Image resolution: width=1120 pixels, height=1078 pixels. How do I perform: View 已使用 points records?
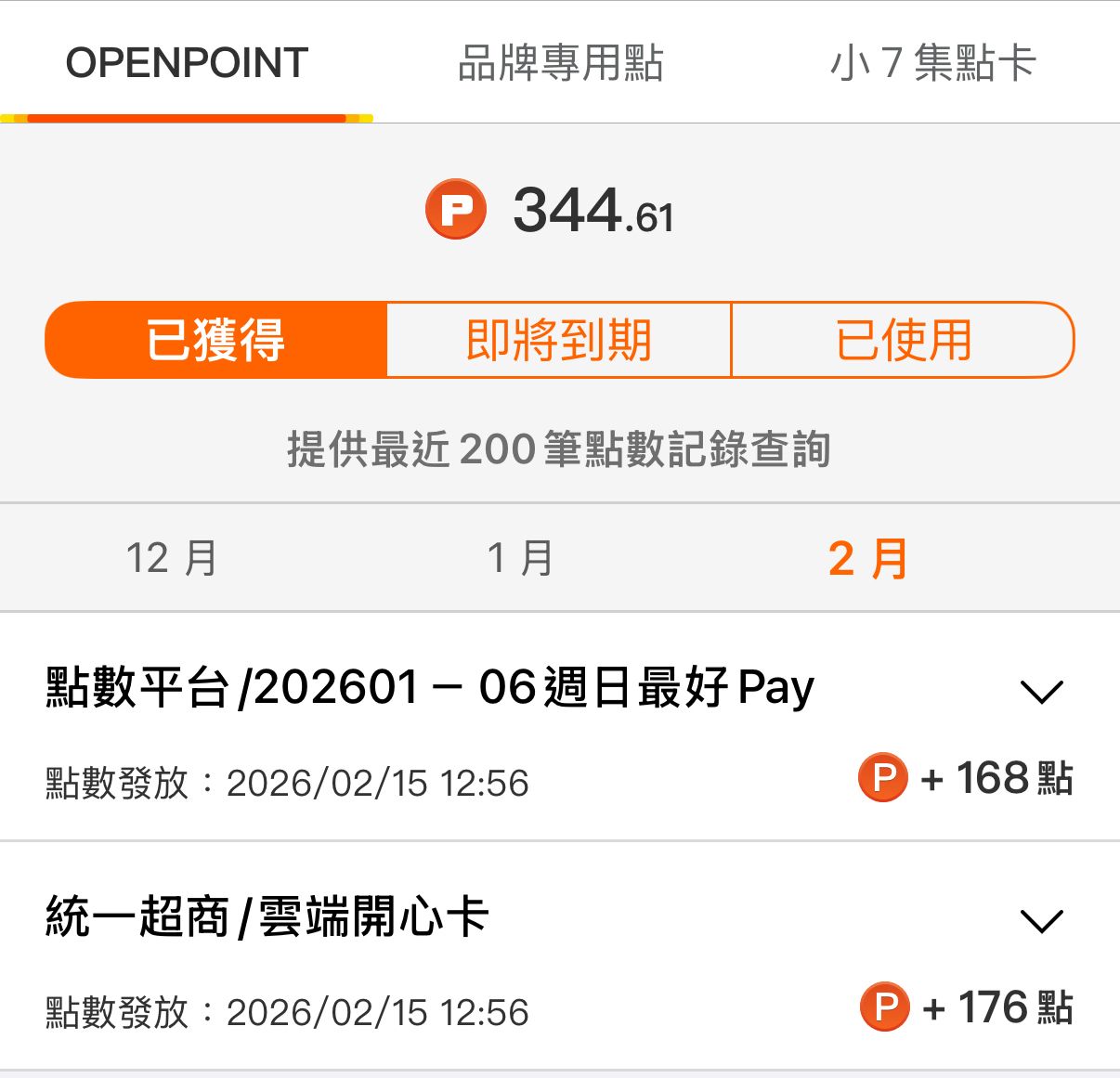point(903,340)
